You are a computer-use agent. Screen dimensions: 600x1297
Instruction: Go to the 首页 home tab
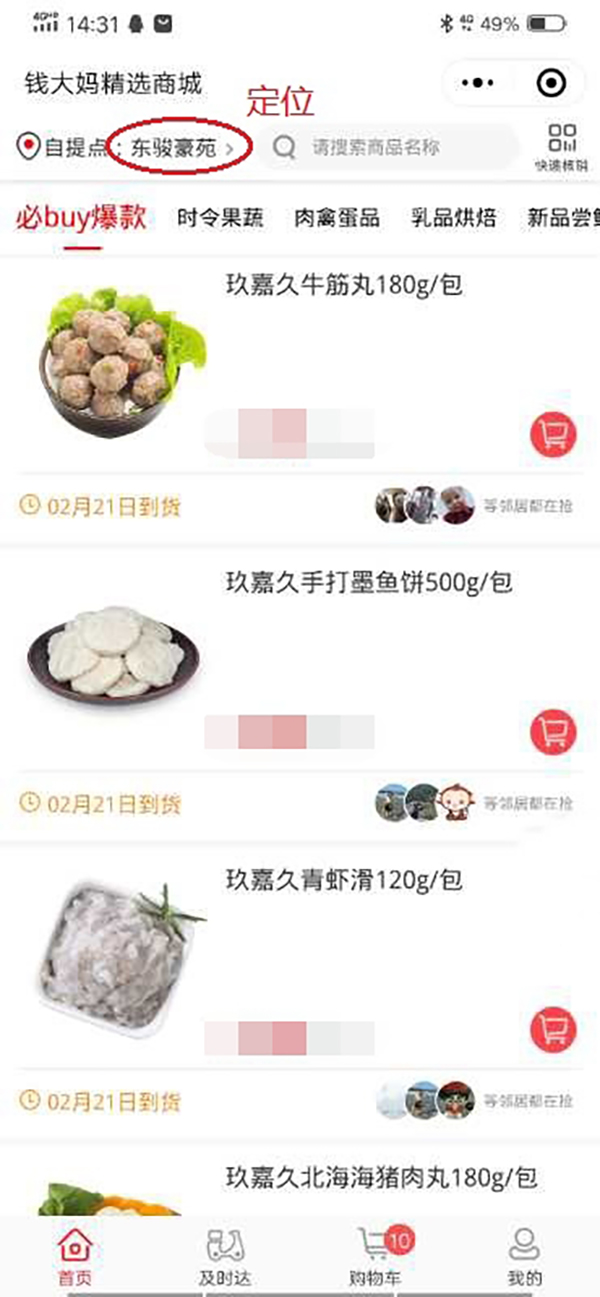75,1257
